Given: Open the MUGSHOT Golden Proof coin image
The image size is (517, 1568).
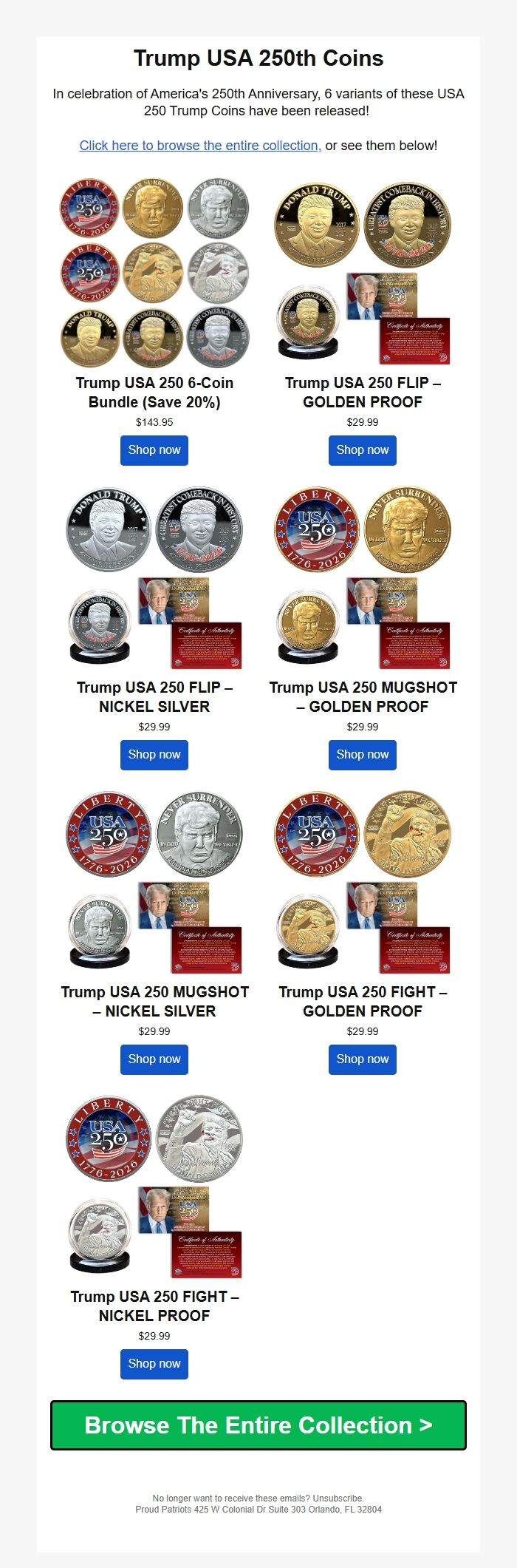Looking at the screenshot, I should [362, 577].
